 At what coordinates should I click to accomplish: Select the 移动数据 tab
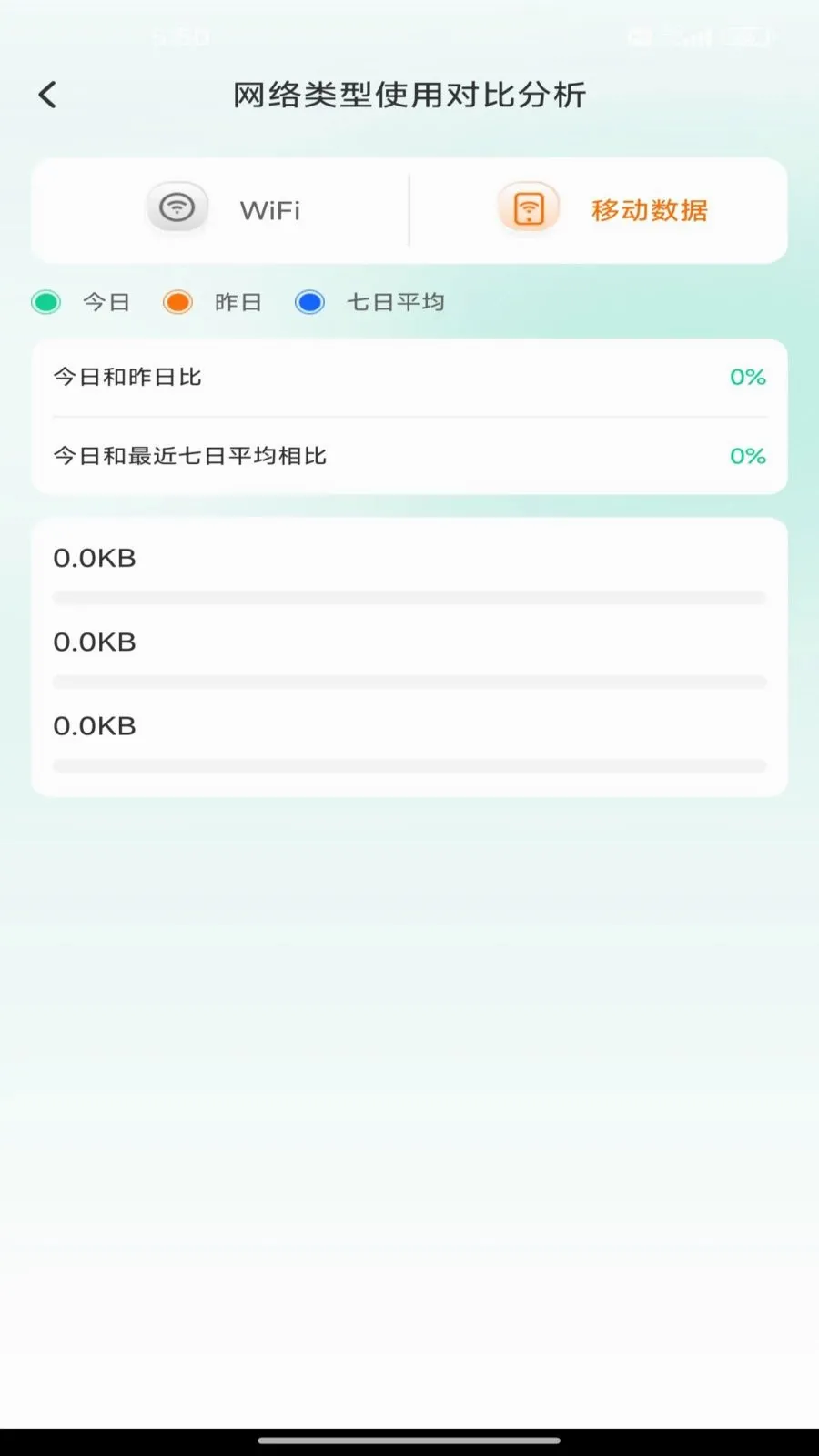point(599,210)
